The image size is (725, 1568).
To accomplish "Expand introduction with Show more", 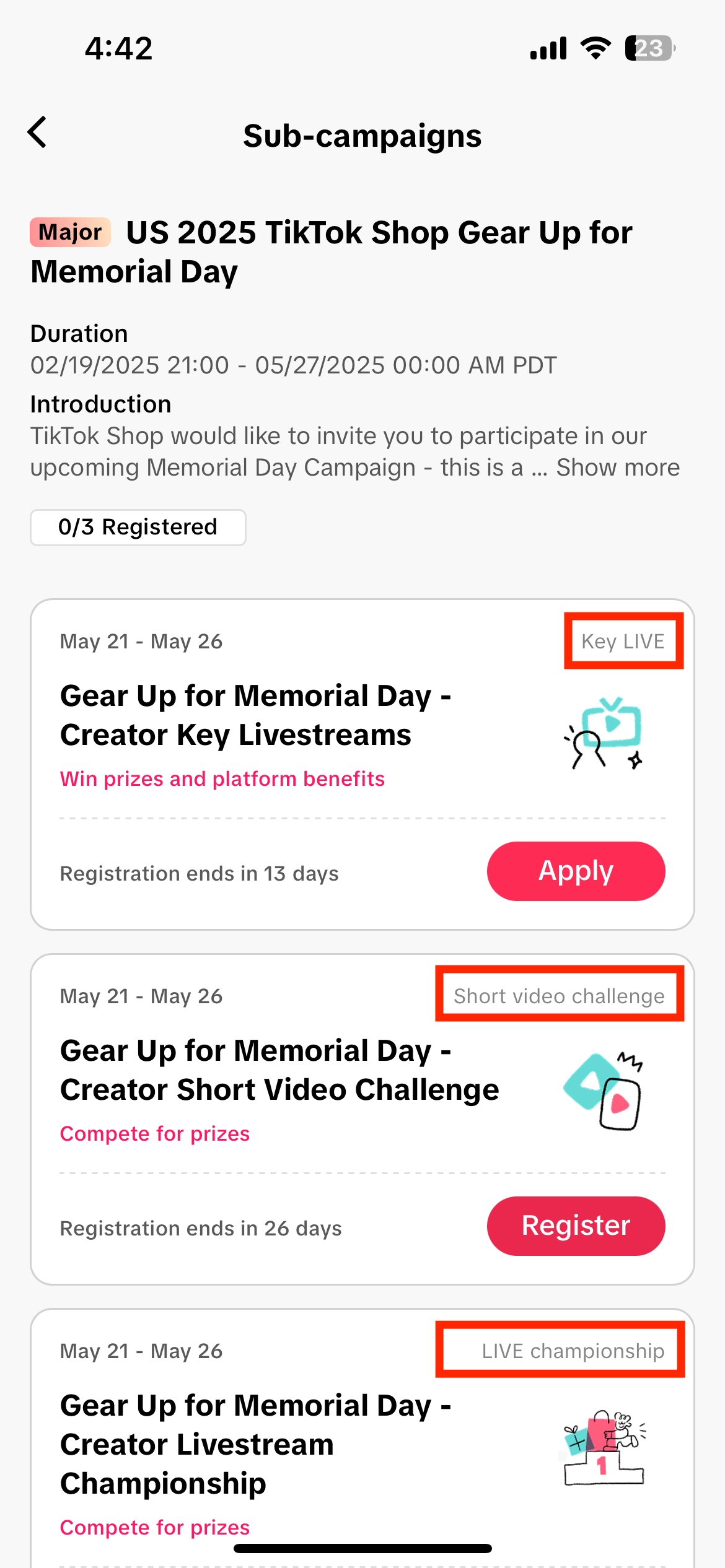I will 617,468.
